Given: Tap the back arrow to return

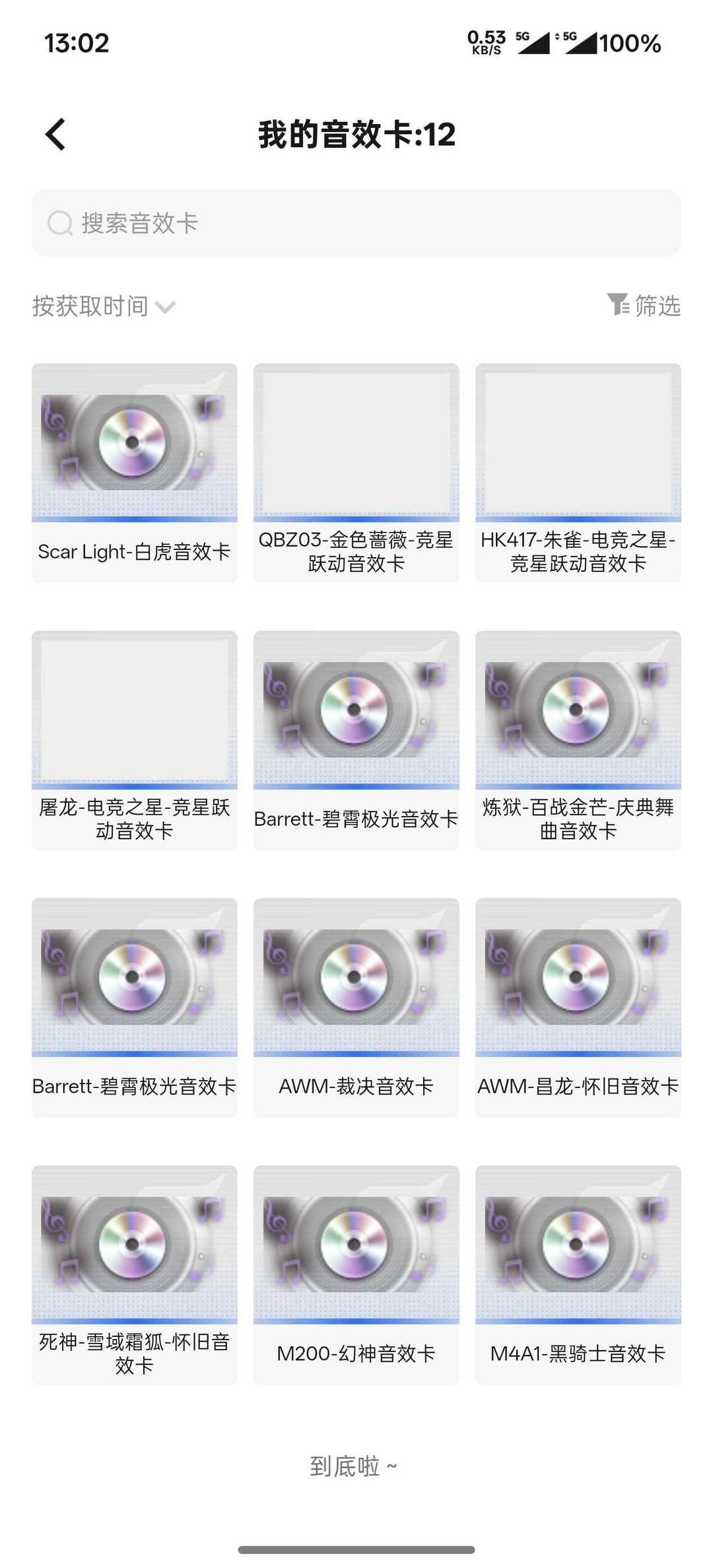Looking at the screenshot, I should [55, 134].
